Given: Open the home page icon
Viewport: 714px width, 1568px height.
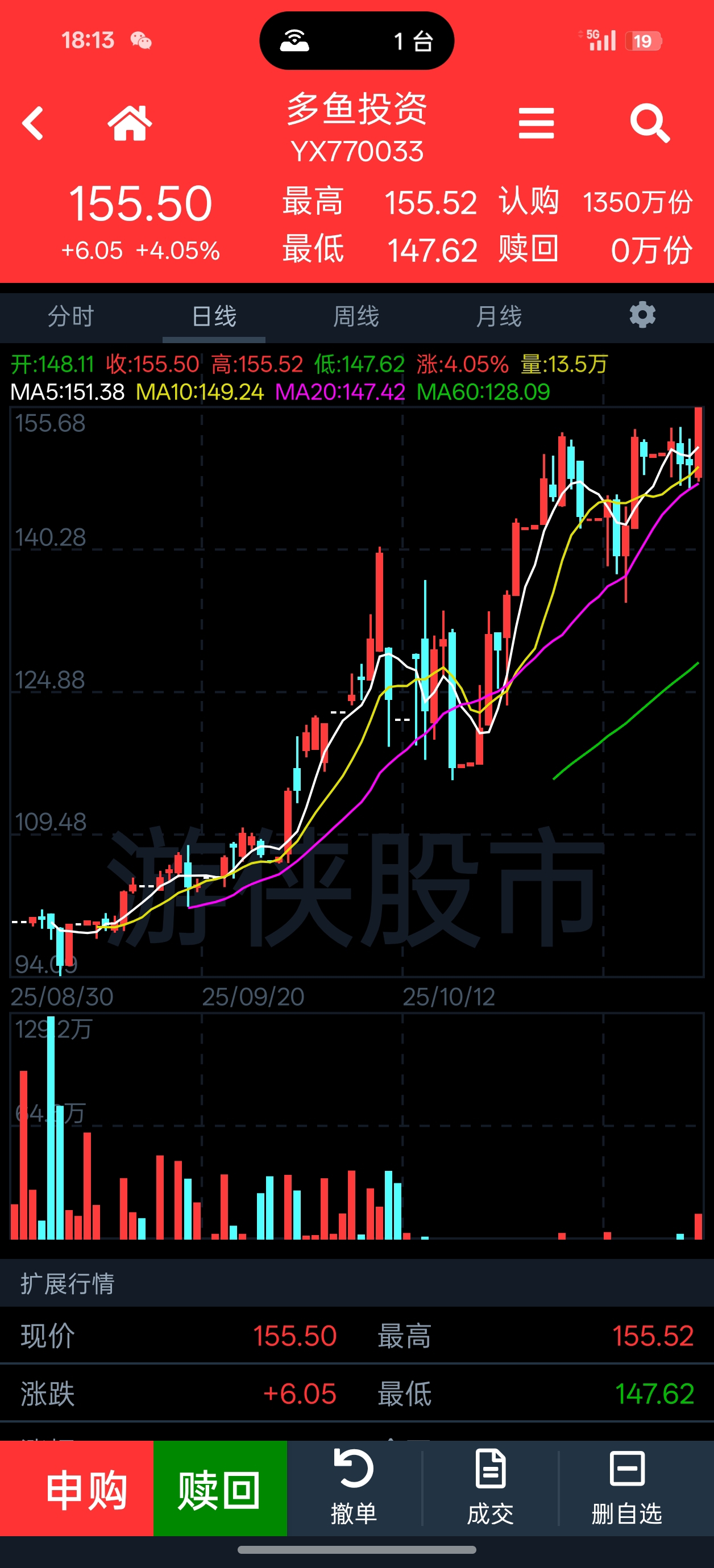Looking at the screenshot, I should (129, 124).
